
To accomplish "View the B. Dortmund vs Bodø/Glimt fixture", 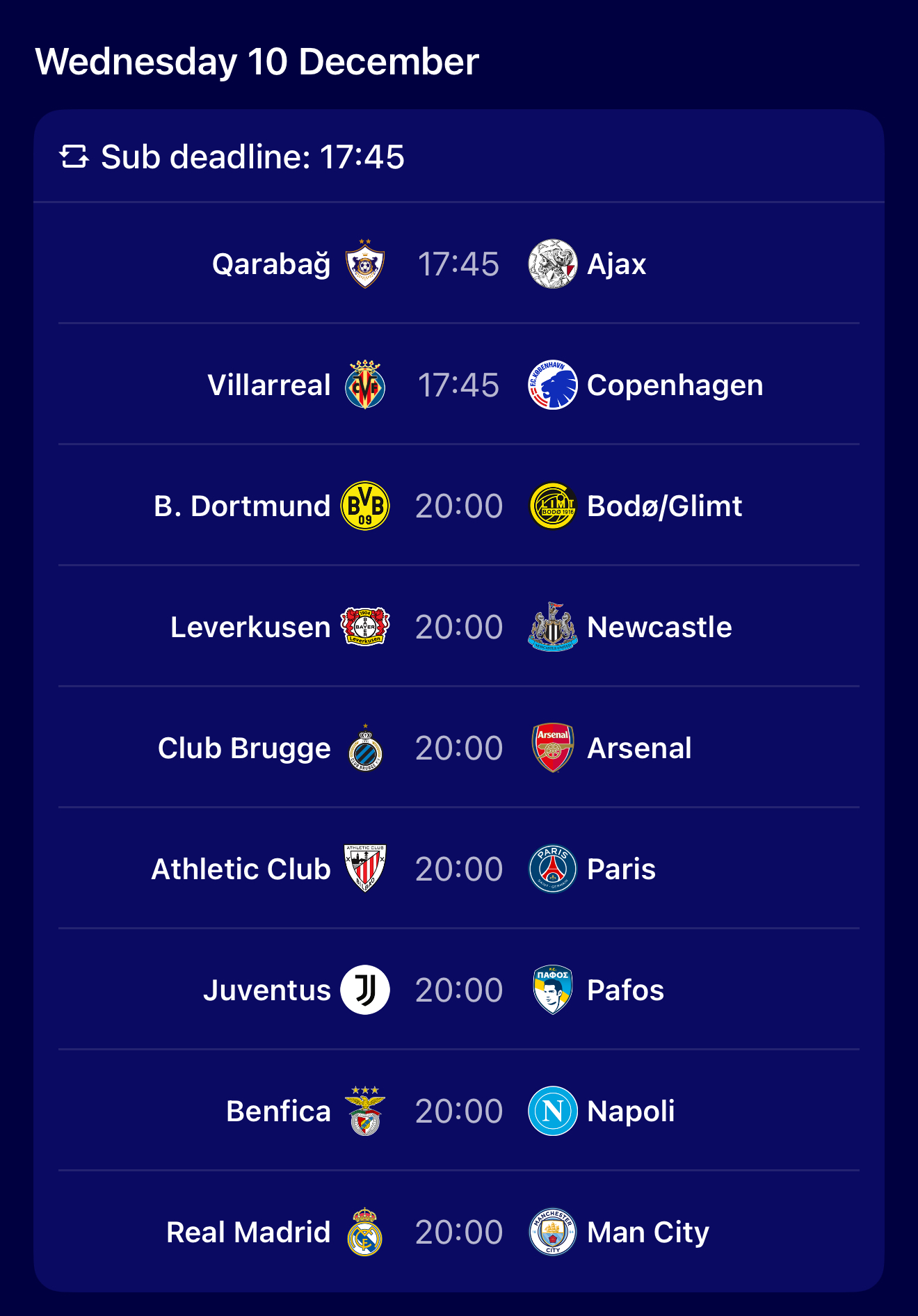I will pyautogui.click(x=458, y=506).
